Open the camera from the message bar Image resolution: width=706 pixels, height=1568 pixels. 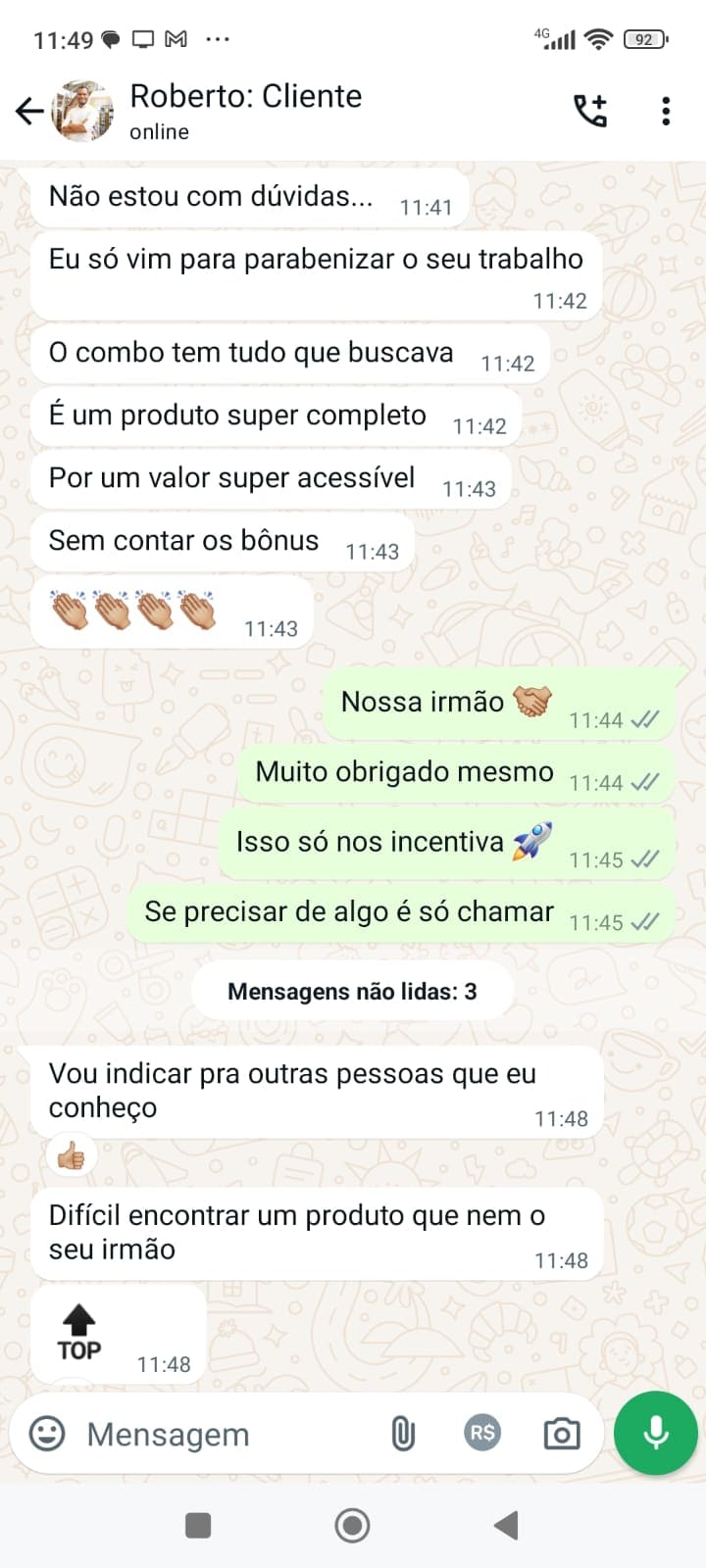pos(562,1434)
